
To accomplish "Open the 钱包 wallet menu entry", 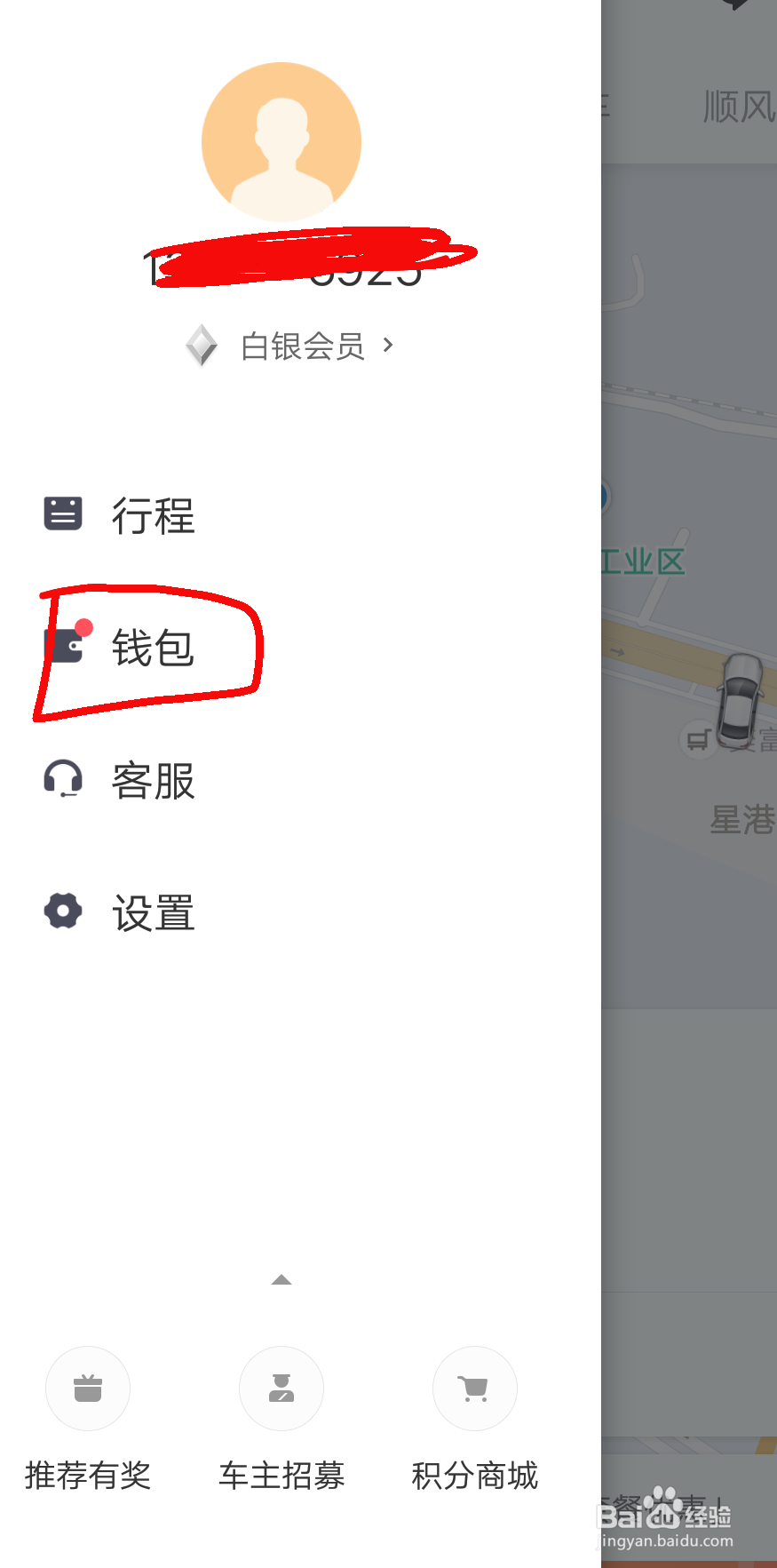I will pos(151,648).
